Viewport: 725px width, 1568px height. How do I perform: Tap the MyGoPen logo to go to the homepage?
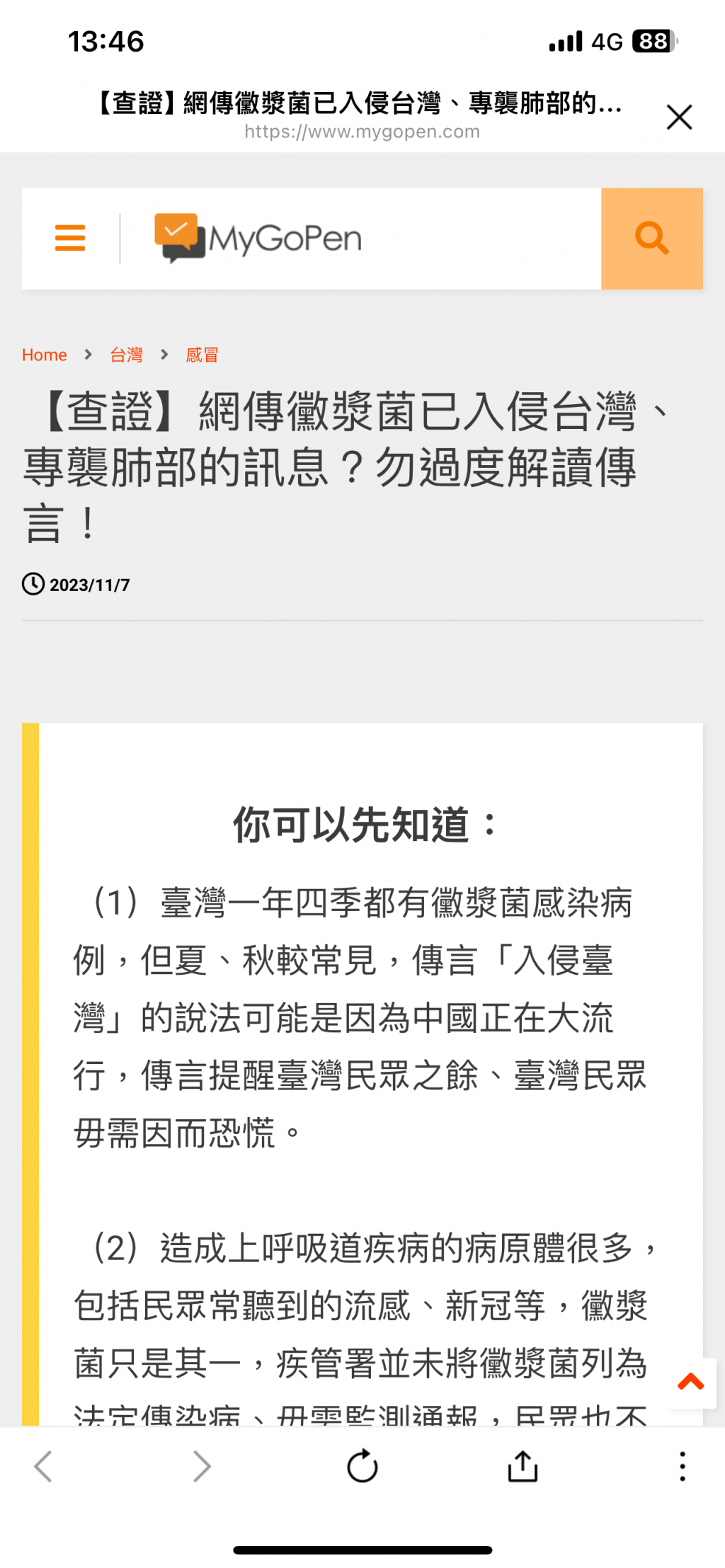click(x=258, y=239)
